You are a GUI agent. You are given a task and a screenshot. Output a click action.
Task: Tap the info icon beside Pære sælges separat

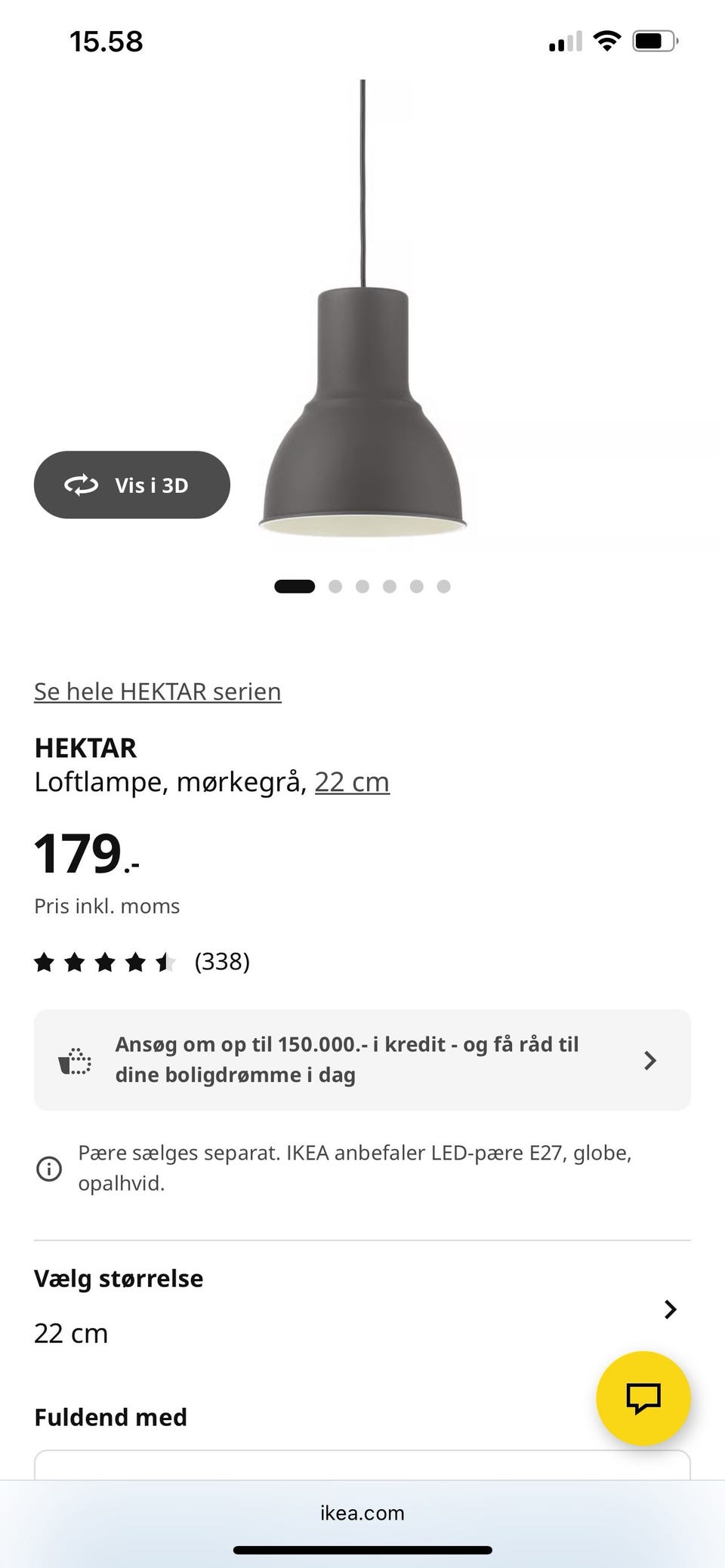coord(49,1169)
